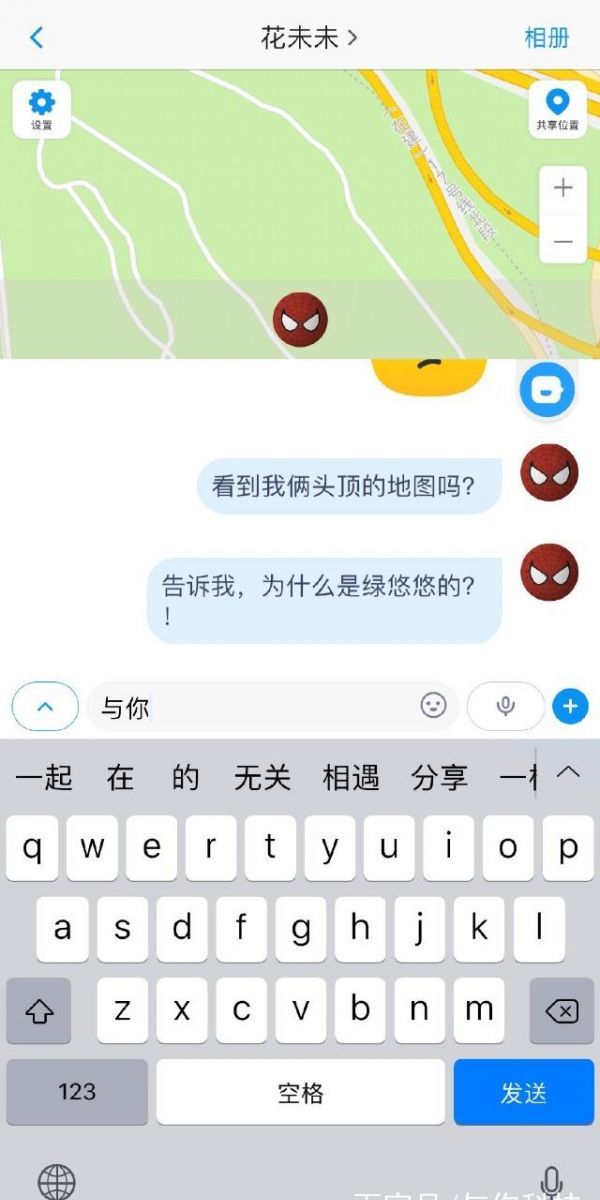Pick the candidate word 相遇

(351, 777)
